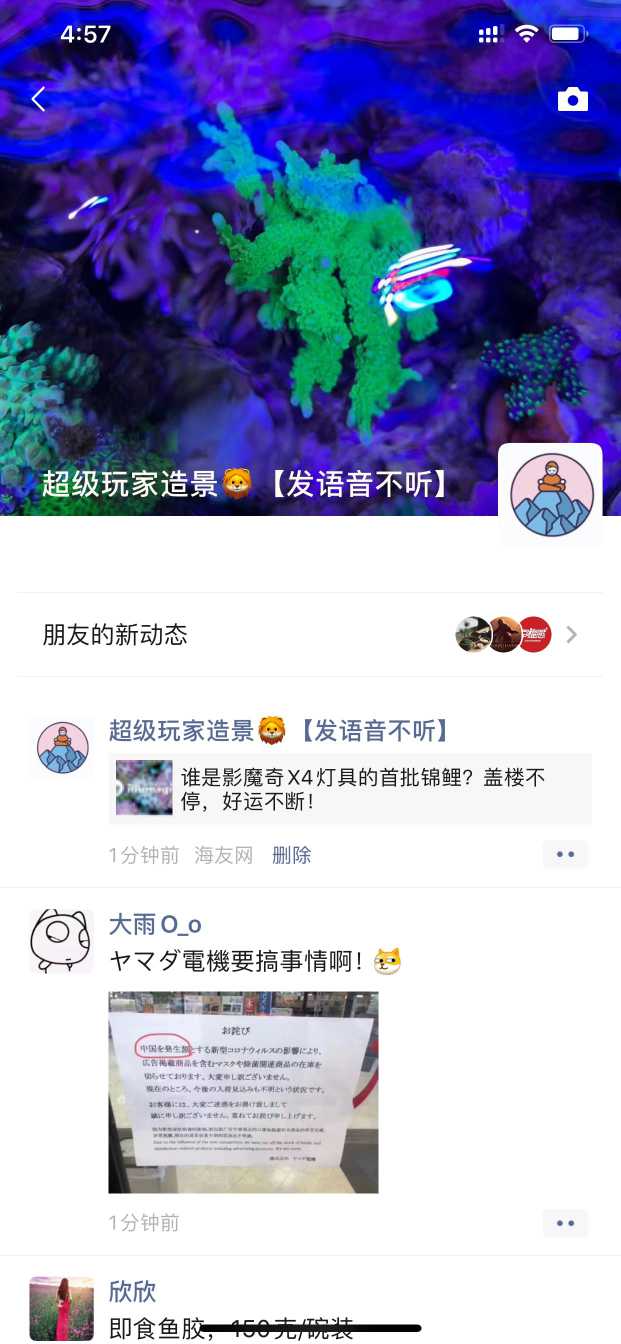The width and height of the screenshot is (621, 1344).
Task: Open 海友网 source link
Action: tap(224, 855)
